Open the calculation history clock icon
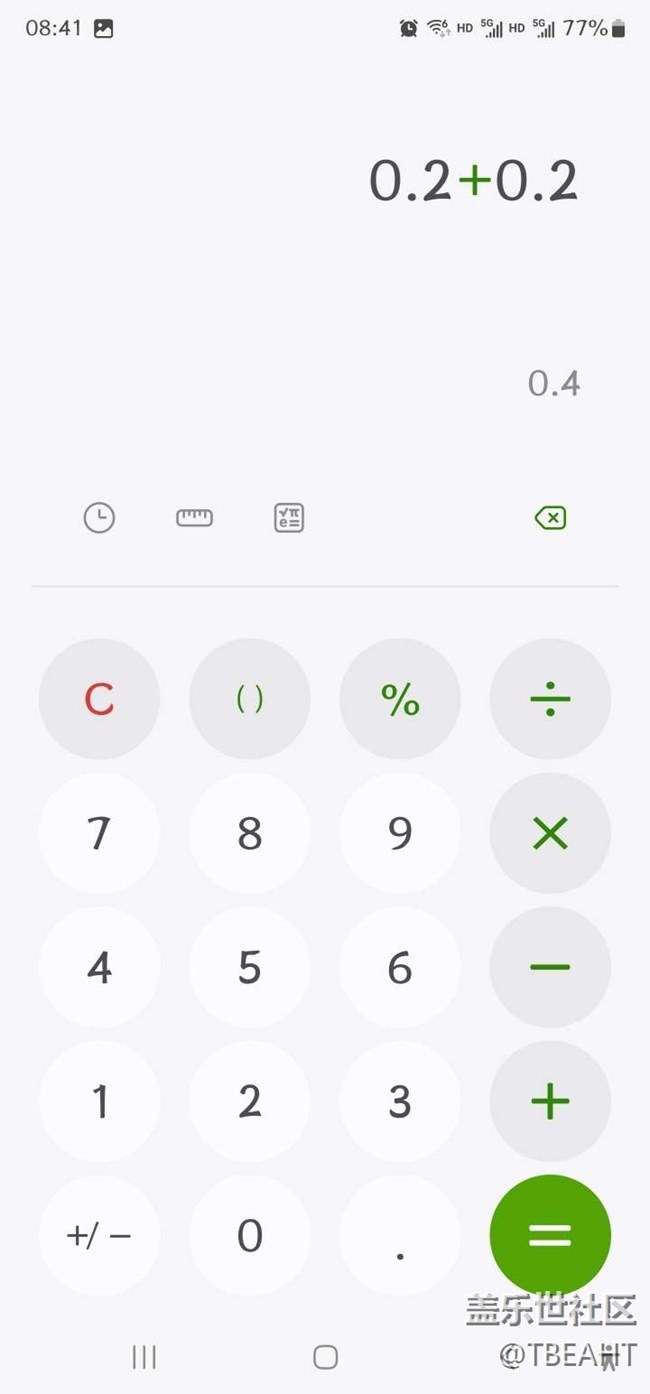 pyautogui.click(x=99, y=518)
